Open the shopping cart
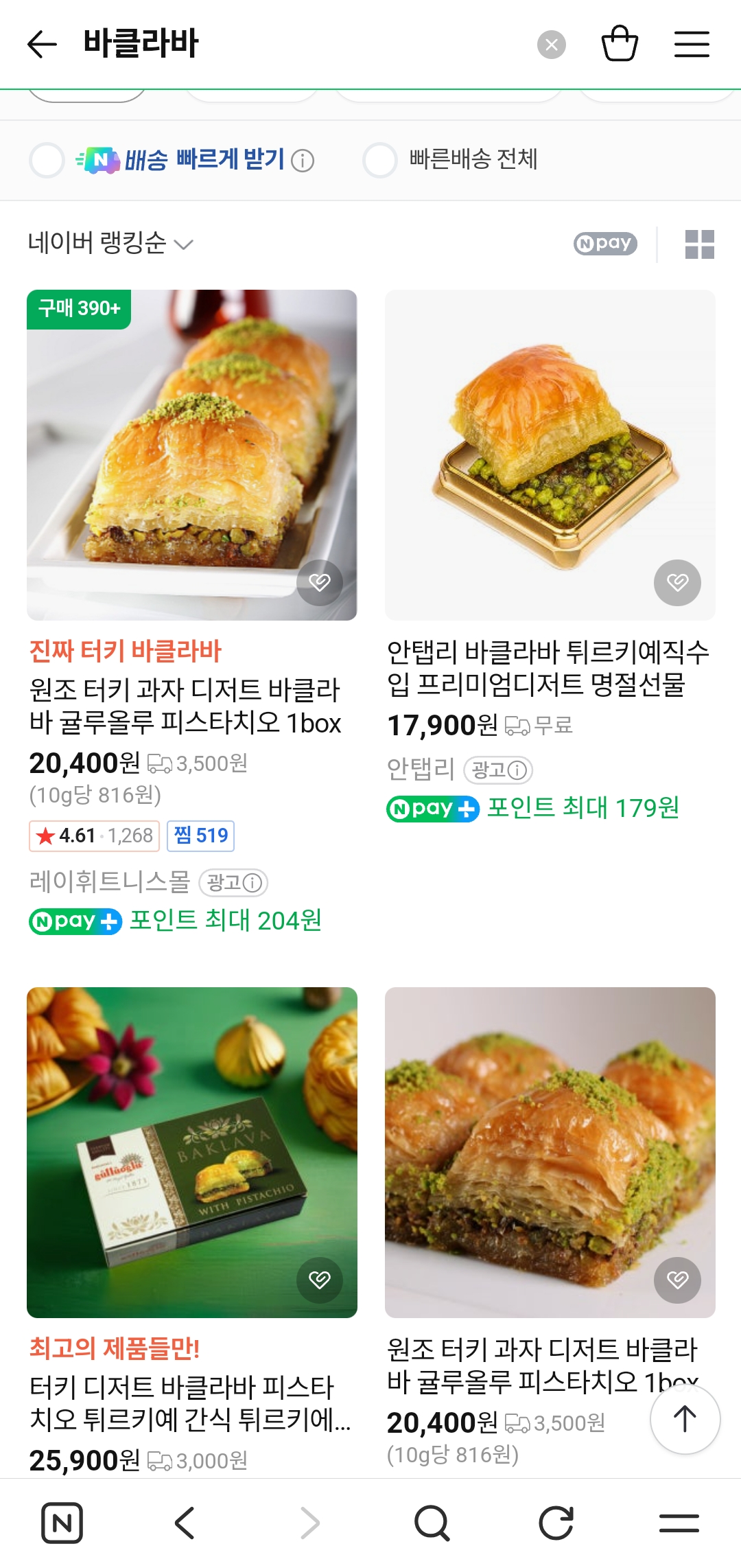Screen dimensions: 741x1568 coord(620,44)
